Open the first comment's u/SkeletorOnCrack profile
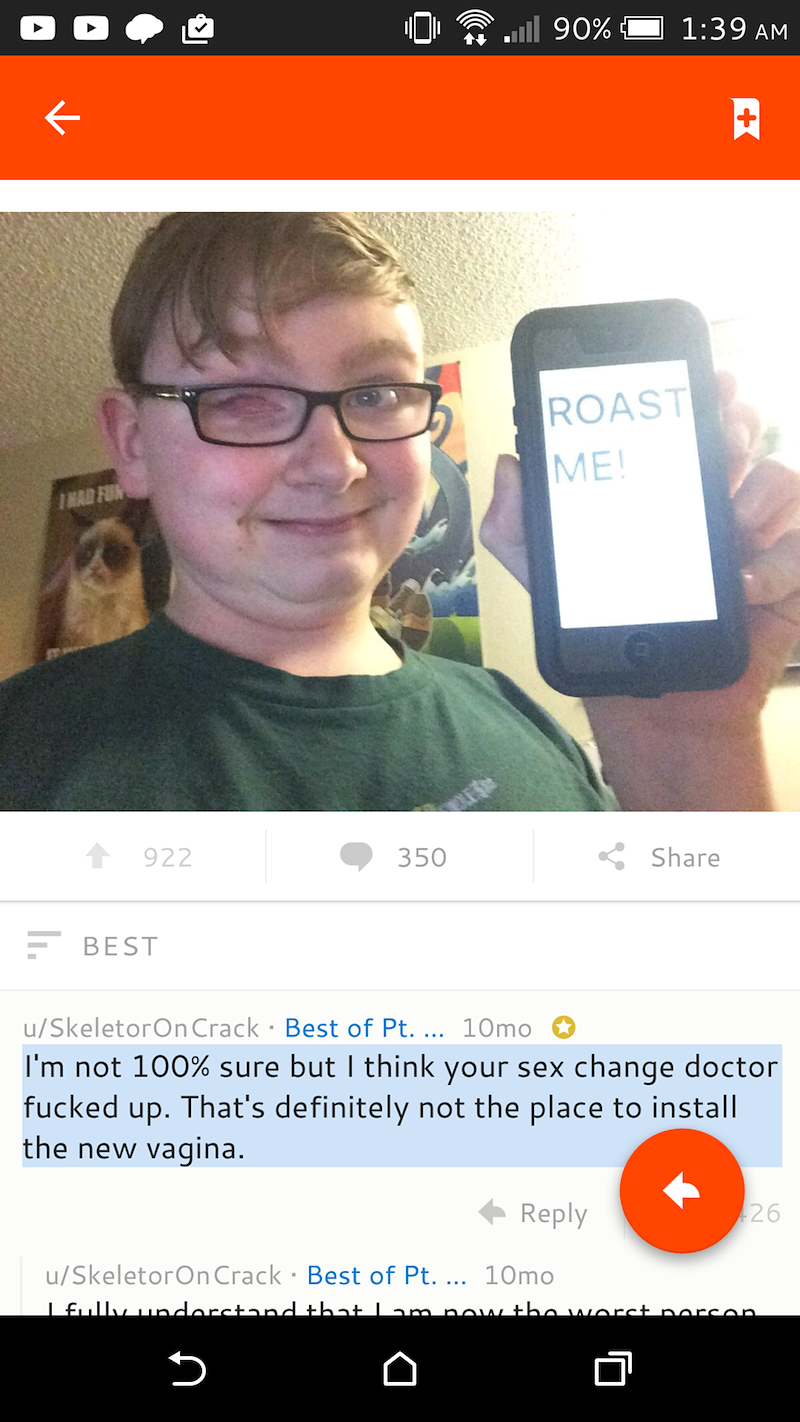Image resolution: width=800 pixels, height=1422 pixels. [x=141, y=1028]
